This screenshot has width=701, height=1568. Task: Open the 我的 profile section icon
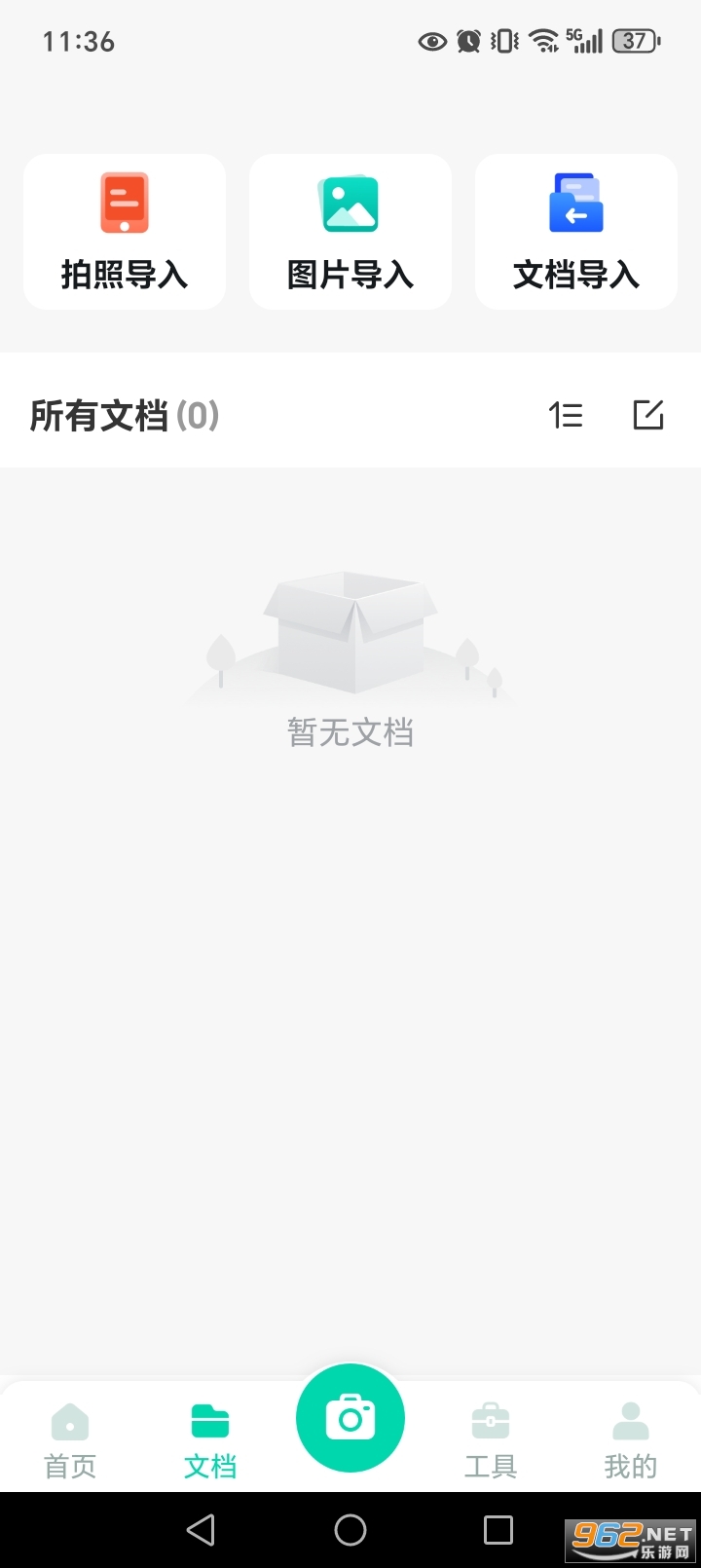(x=630, y=1421)
